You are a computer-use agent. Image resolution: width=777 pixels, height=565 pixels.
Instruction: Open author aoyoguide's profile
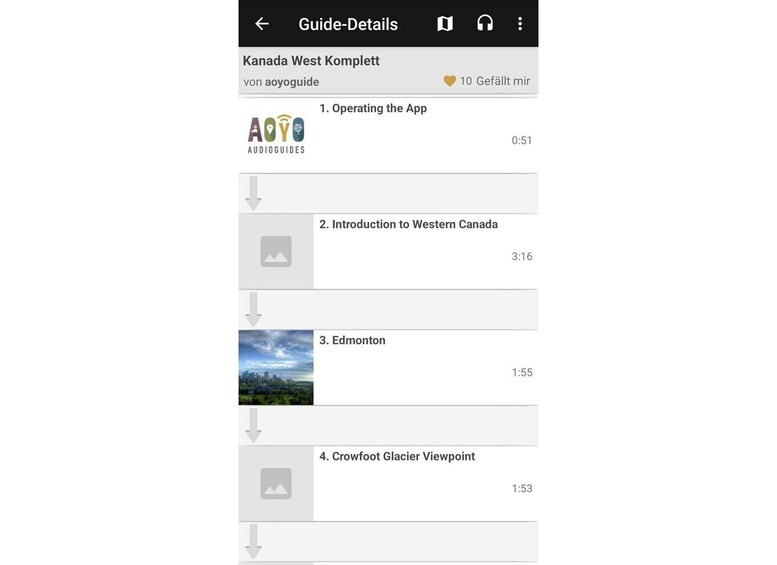pos(292,82)
